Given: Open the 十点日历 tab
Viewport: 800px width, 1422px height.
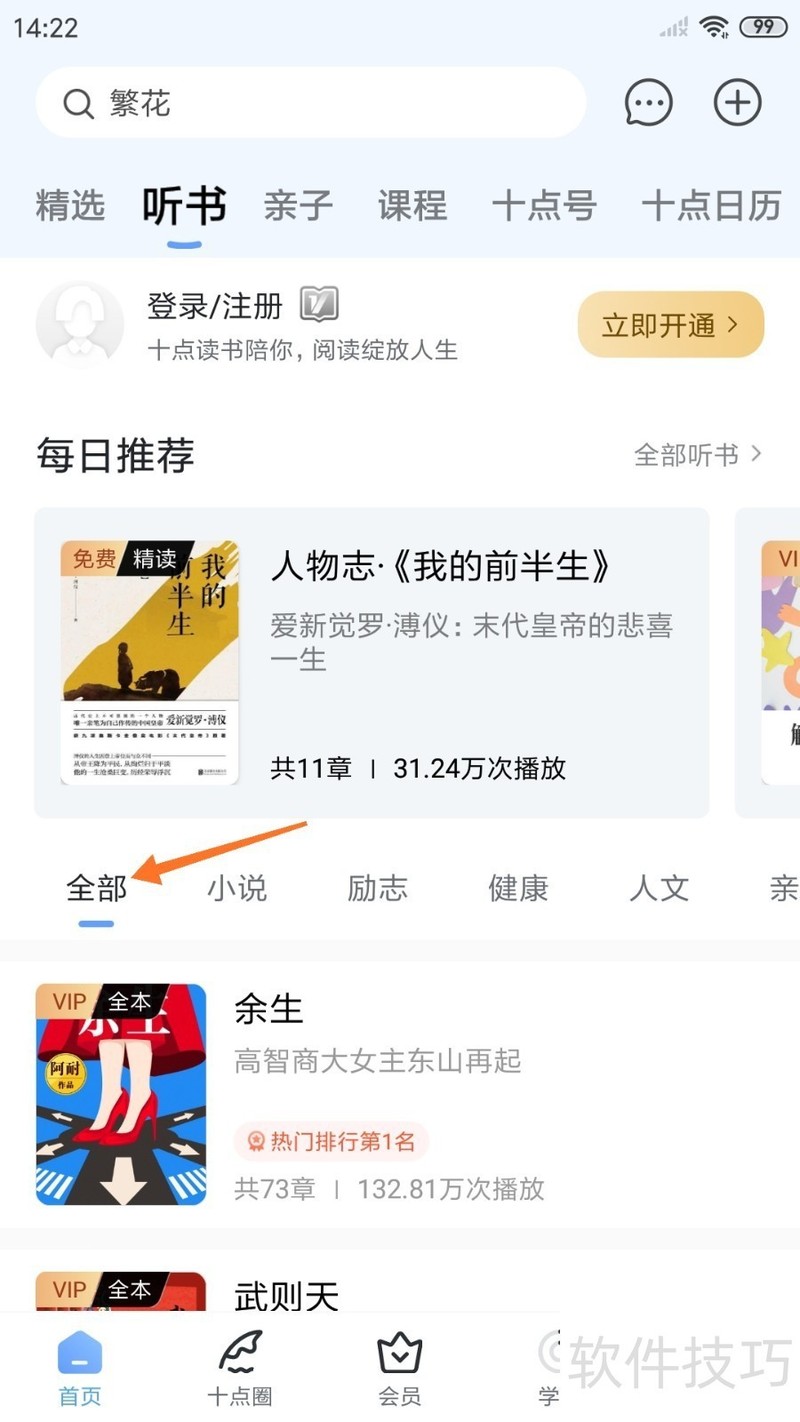Looking at the screenshot, I should coord(711,206).
